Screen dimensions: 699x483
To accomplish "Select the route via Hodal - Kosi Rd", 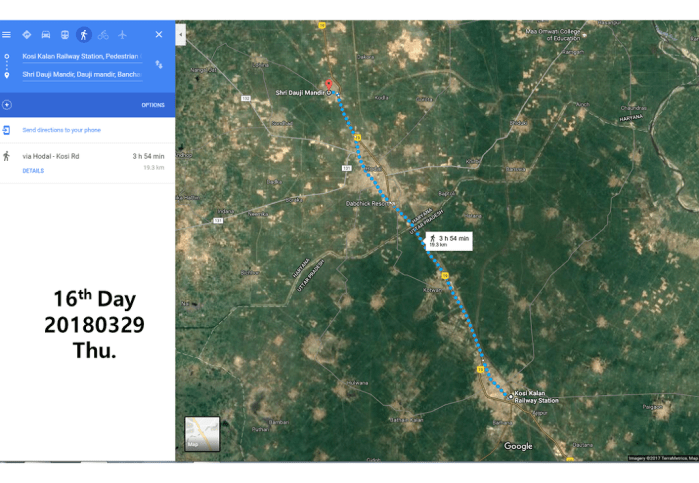I will click(x=60, y=156).
